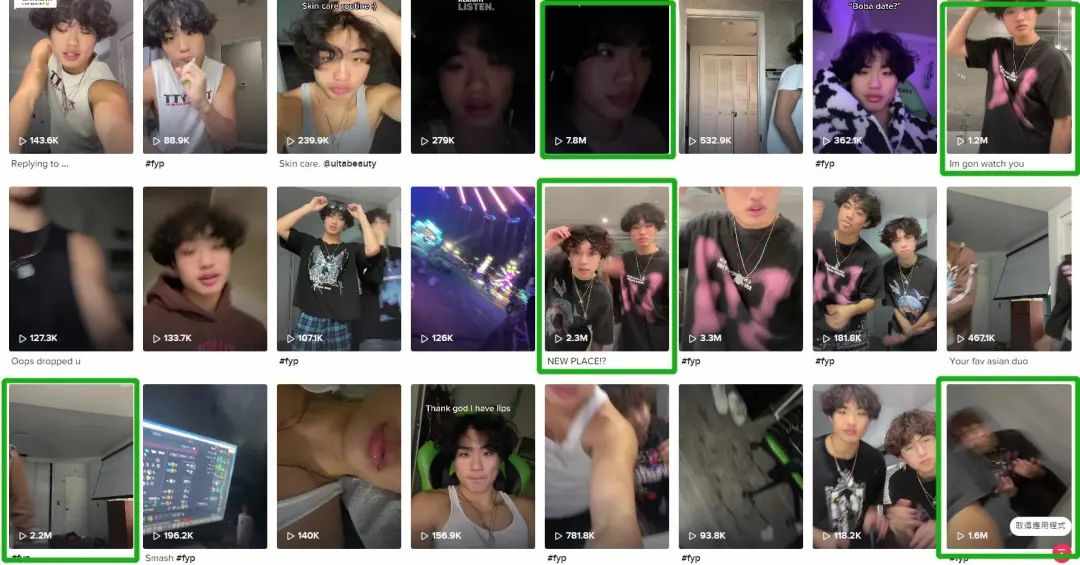The height and width of the screenshot is (565, 1080).
Task: Open the 'Your fav asian duo' video
Action: 1008,267
